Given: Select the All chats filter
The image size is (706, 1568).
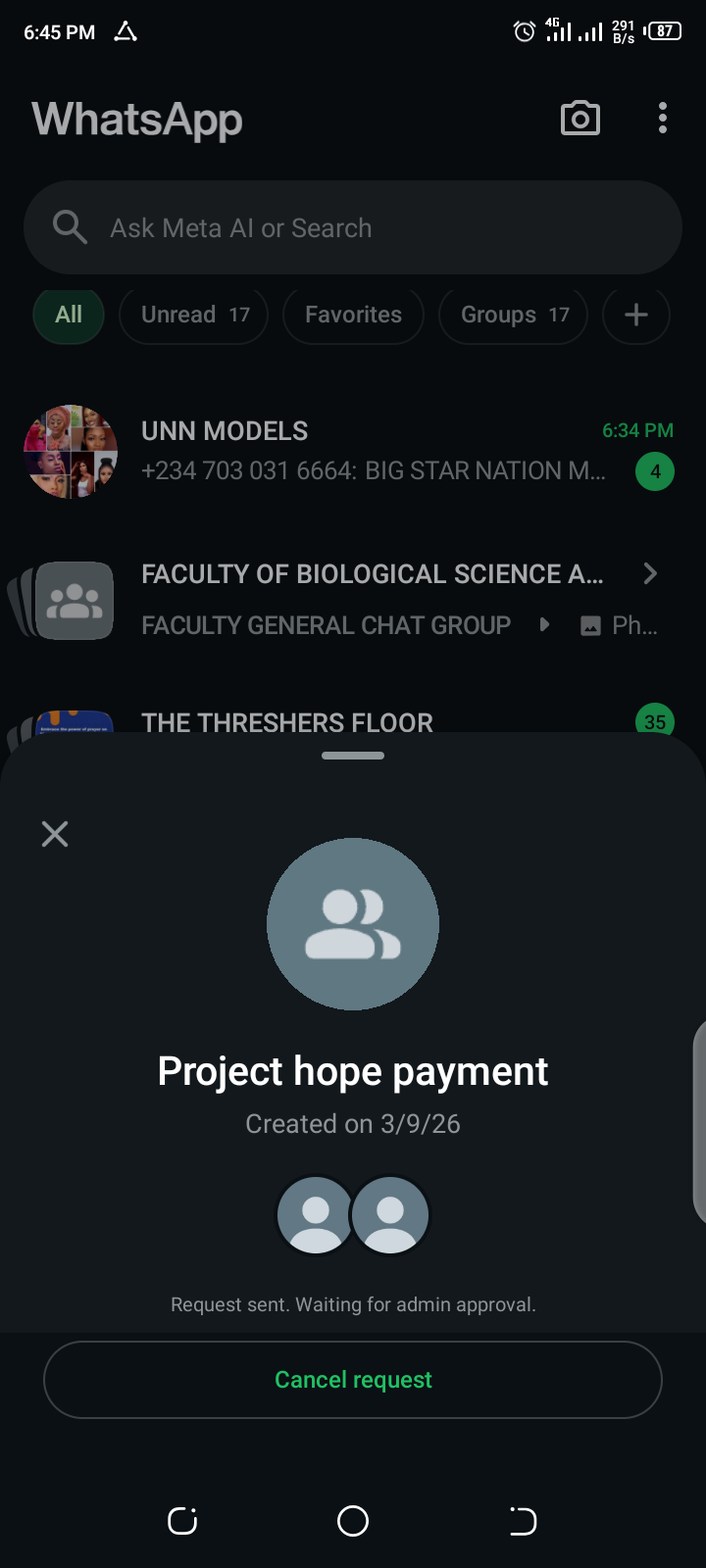Looking at the screenshot, I should coord(69,315).
